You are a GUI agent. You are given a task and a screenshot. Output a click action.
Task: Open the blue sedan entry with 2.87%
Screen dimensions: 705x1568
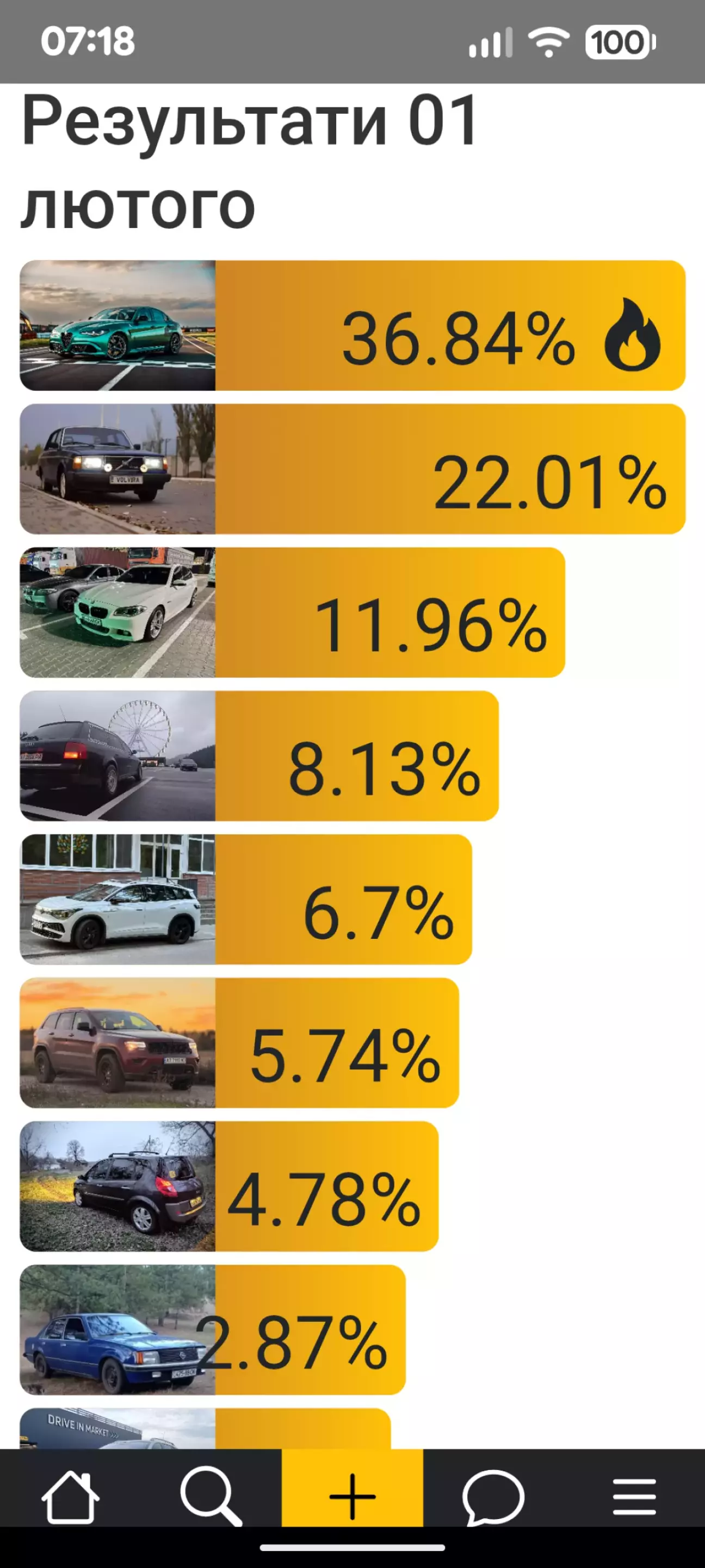(212, 1330)
